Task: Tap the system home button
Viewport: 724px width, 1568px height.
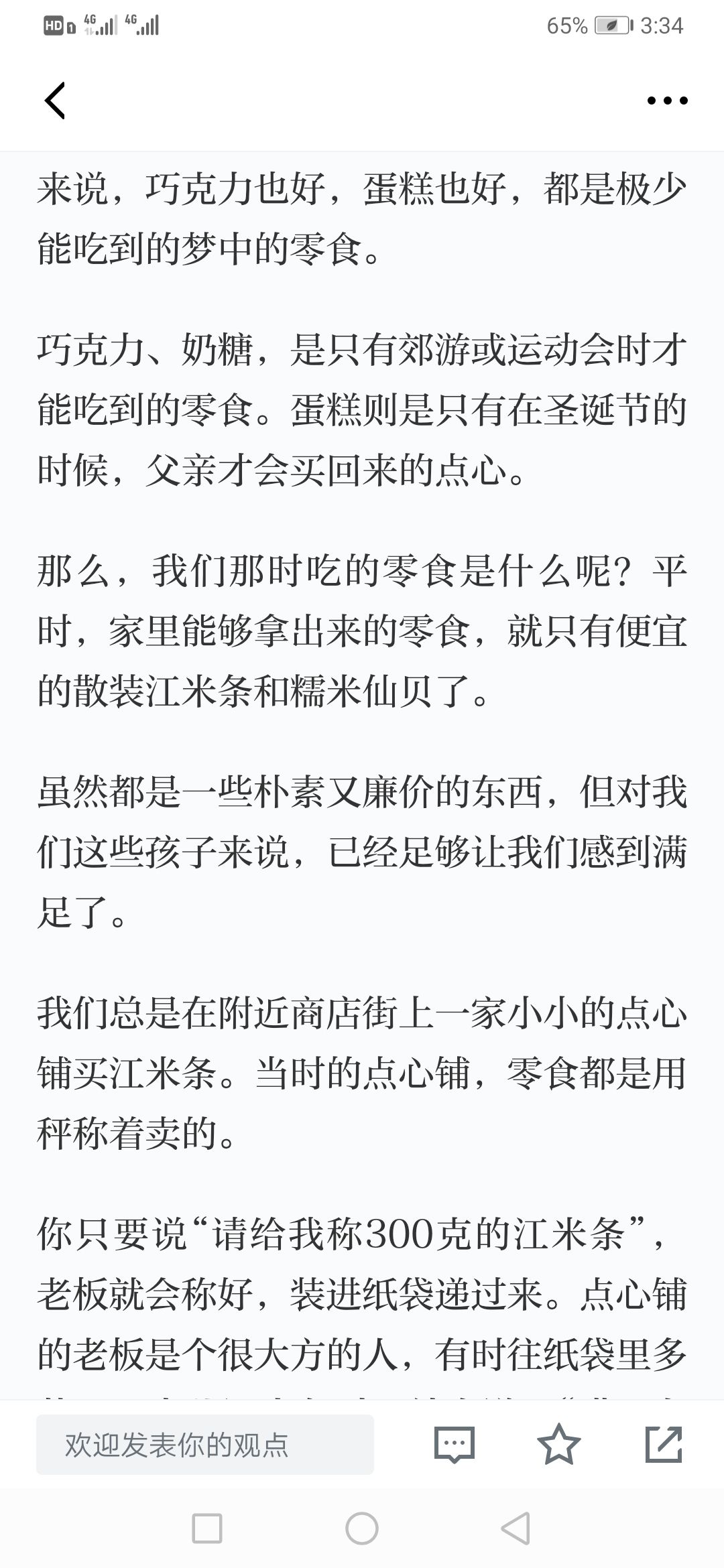Action: [362, 1528]
